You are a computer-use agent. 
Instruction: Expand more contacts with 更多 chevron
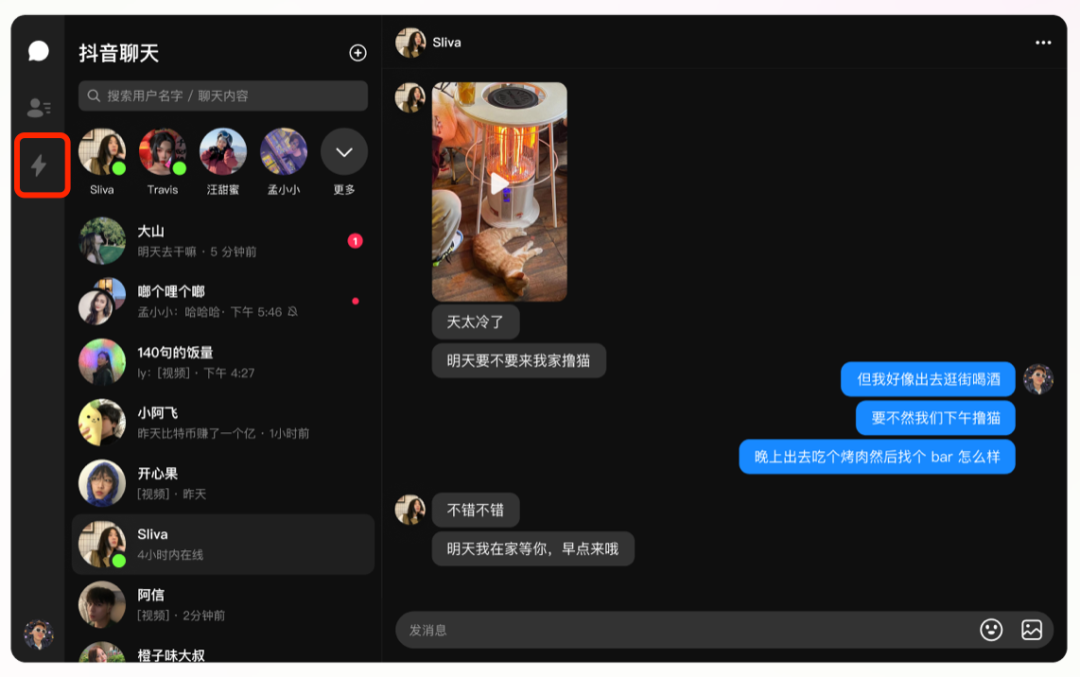[x=344, y=153]
